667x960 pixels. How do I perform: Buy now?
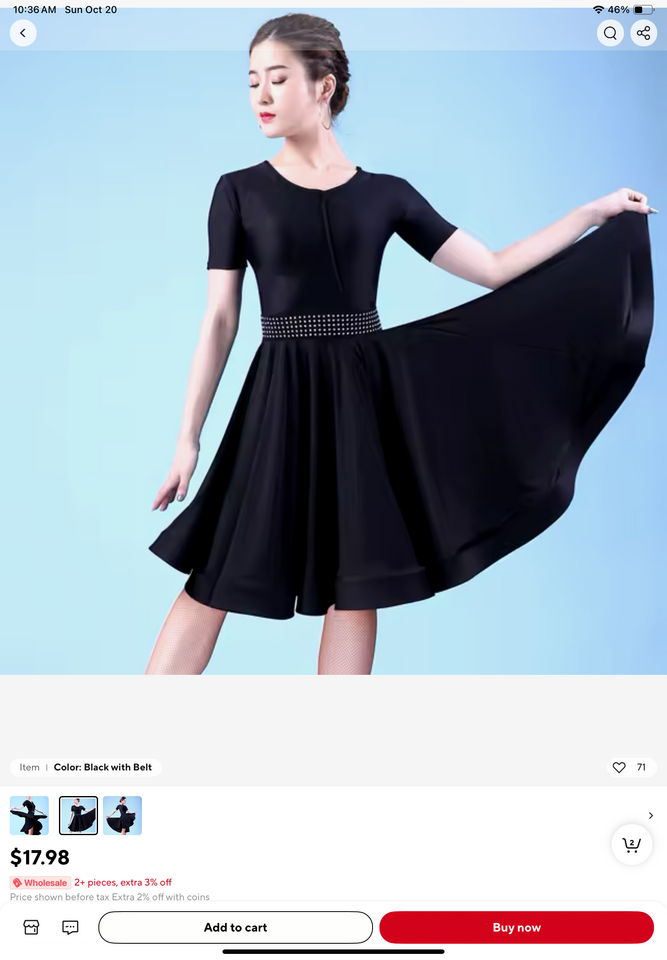tap(516, 927)
